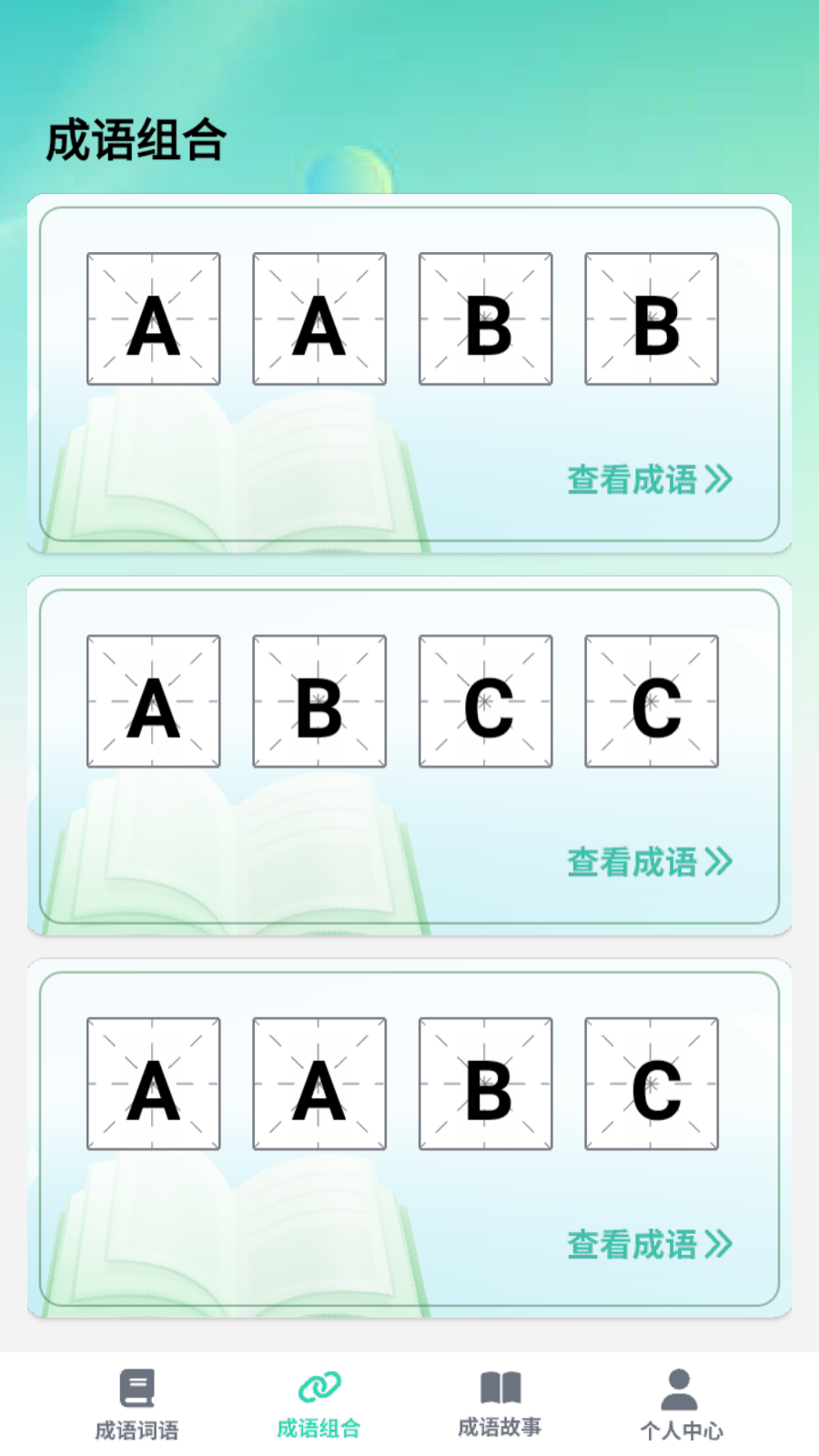Open 查看成语 on the ABCC card
Image resolution: width=819 pixels, height=1456 pixels.
point(650,862)
